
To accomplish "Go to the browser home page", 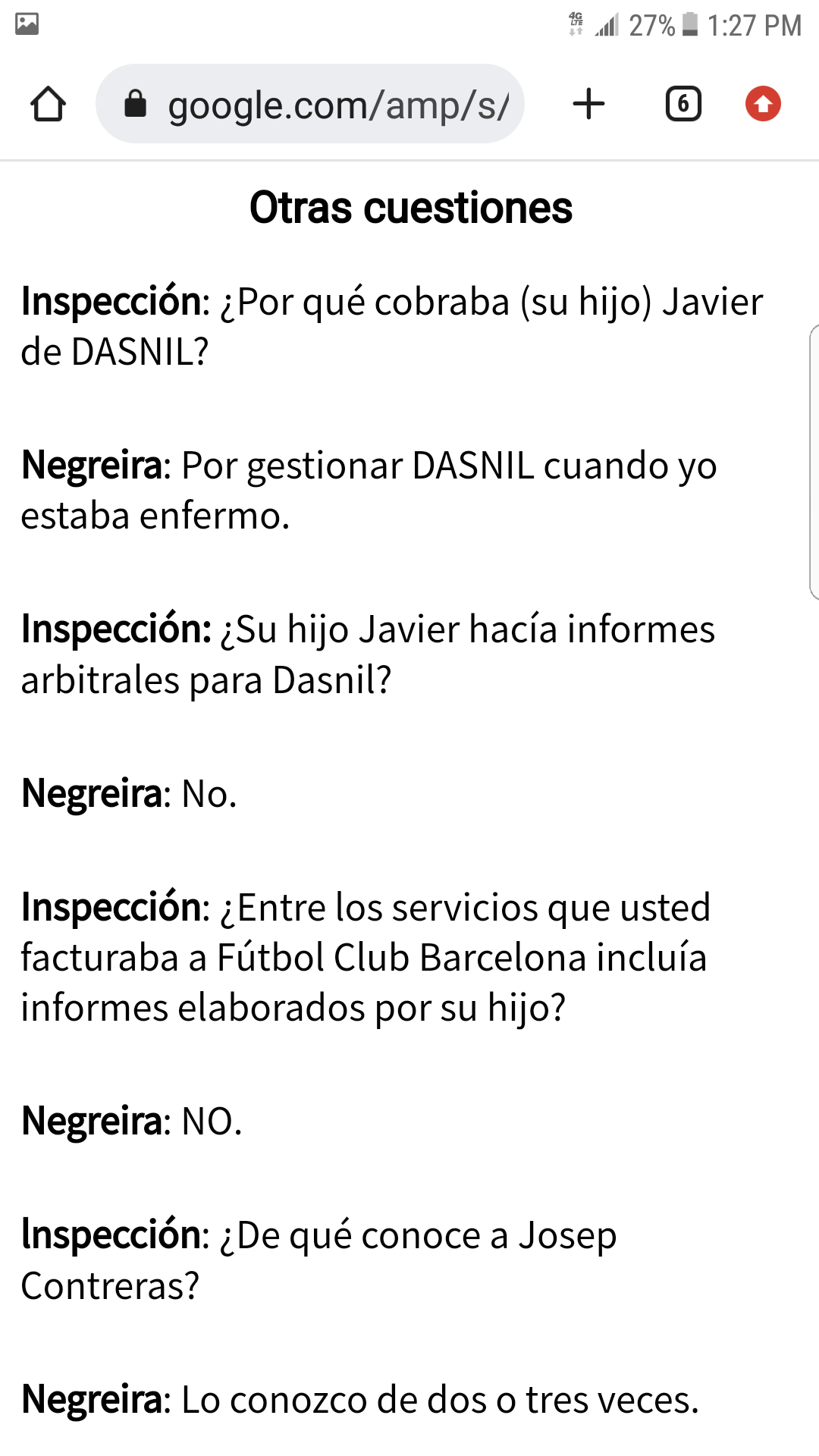I will click(48, 104).
